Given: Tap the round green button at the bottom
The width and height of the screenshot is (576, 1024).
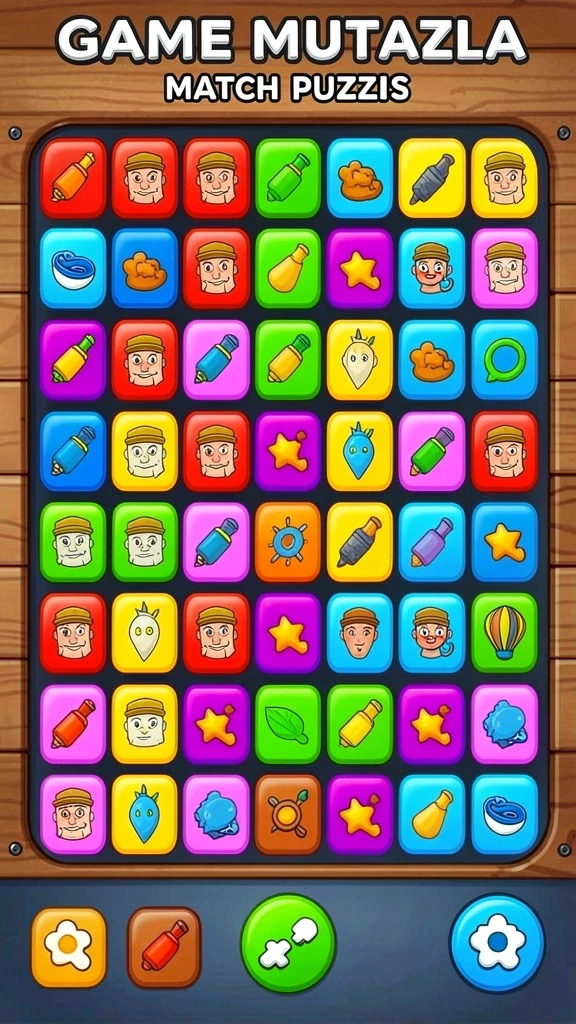Looking at the screenshot, I should [x=288, y=943].
